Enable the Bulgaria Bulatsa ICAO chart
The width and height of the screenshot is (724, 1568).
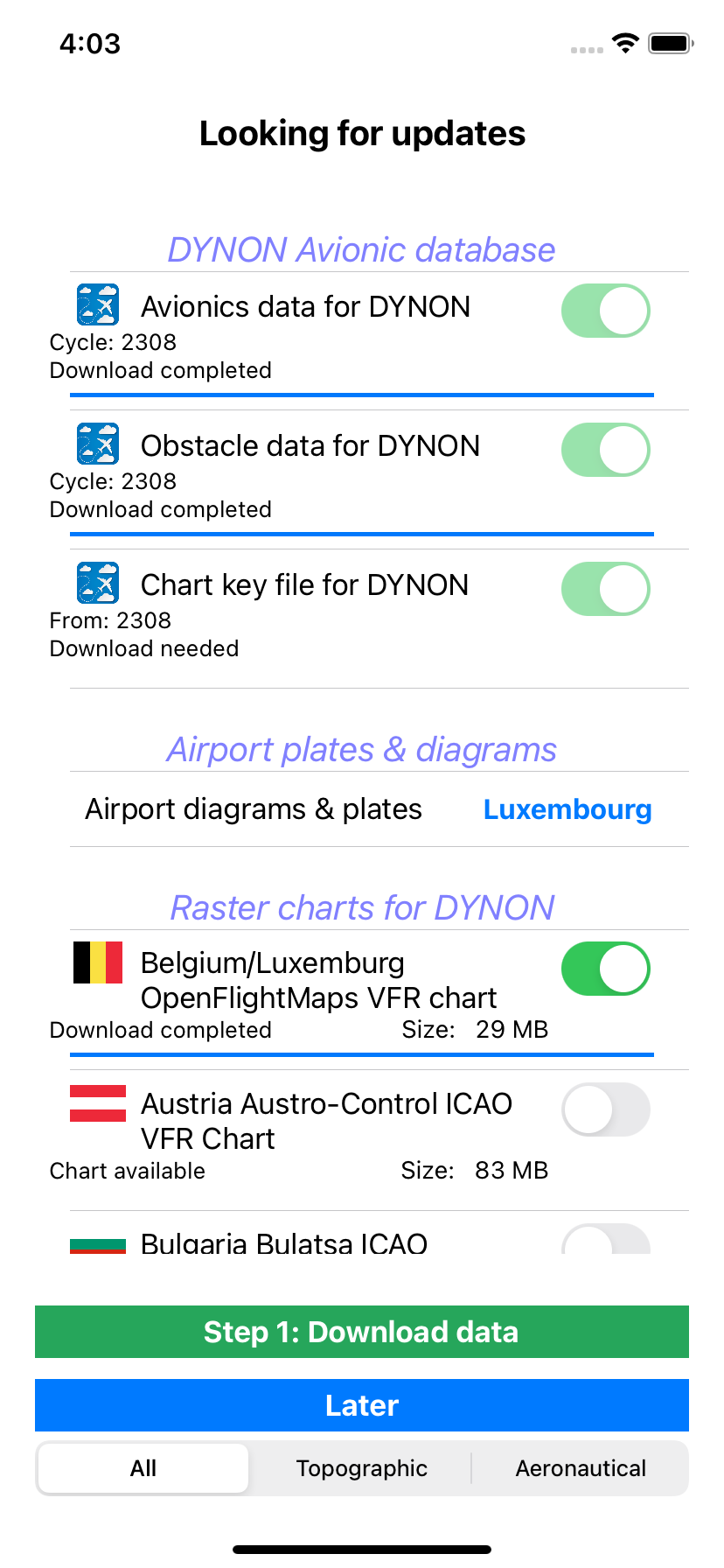pyautogui.click(x=605, y=1241)
